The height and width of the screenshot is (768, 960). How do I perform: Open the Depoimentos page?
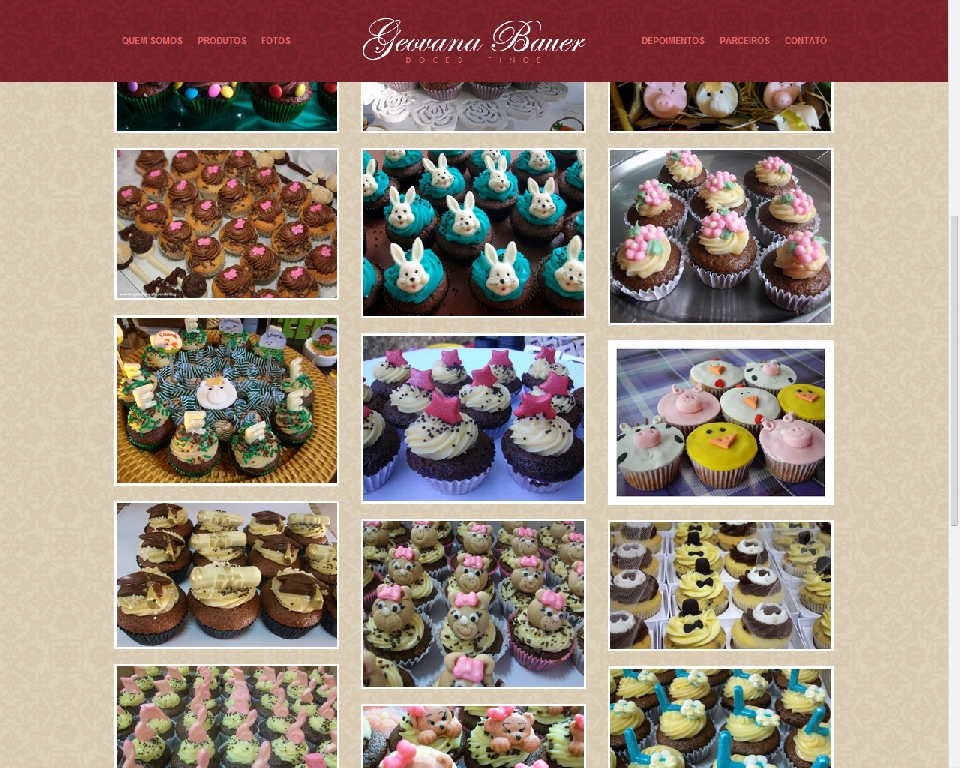[x=673, y=41]
